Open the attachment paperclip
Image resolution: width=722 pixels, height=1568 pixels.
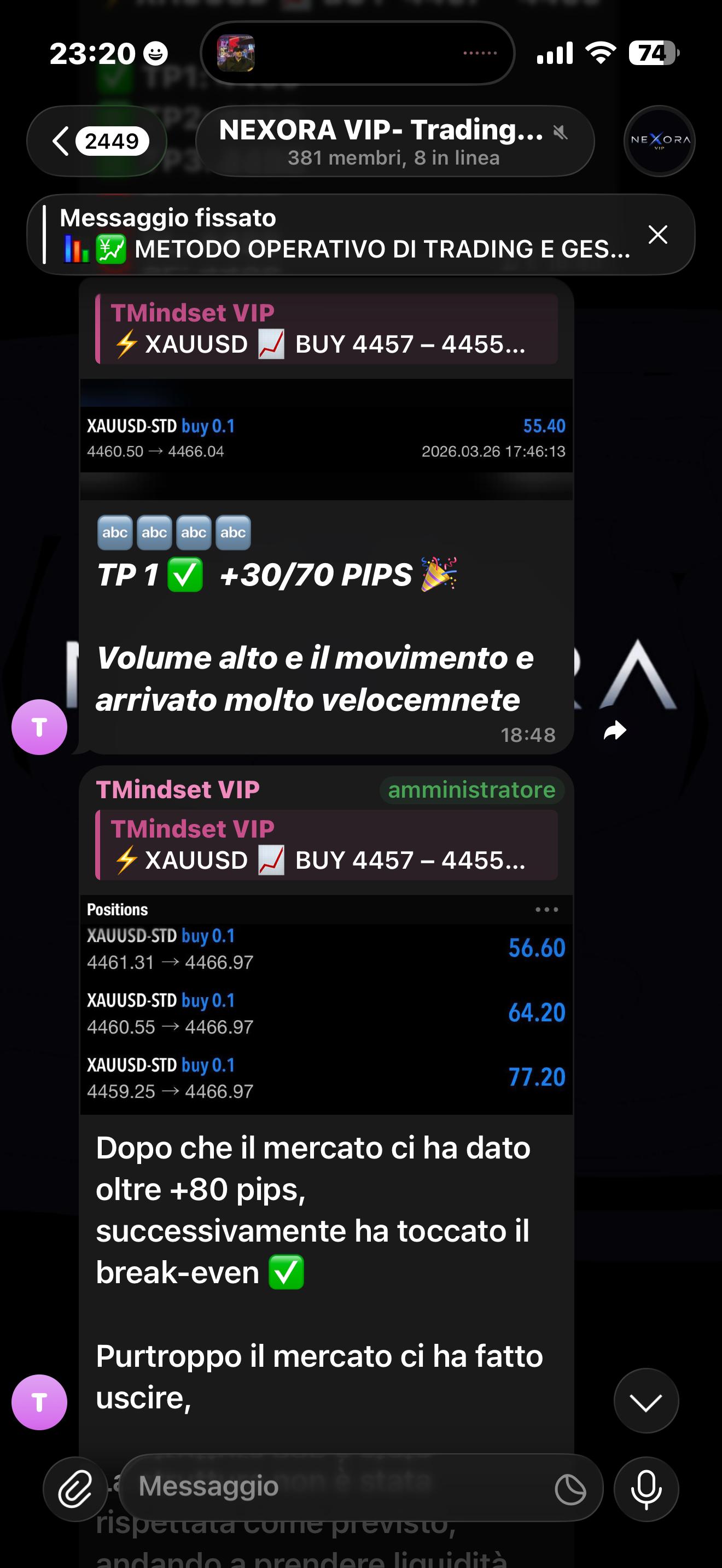[x=75, y=1489]
